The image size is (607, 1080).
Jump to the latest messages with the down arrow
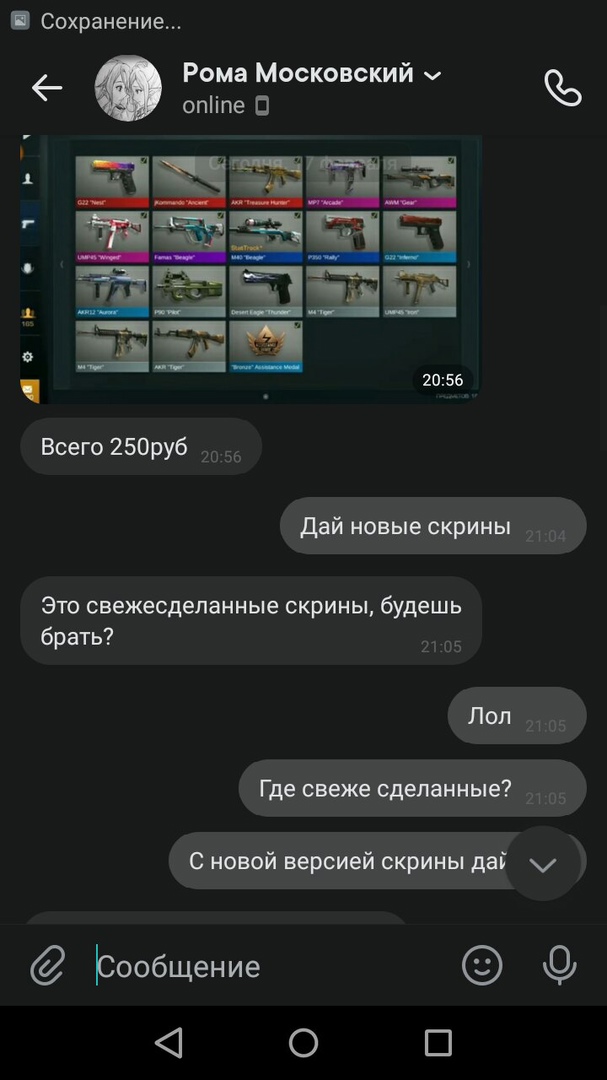pos(543,865)
